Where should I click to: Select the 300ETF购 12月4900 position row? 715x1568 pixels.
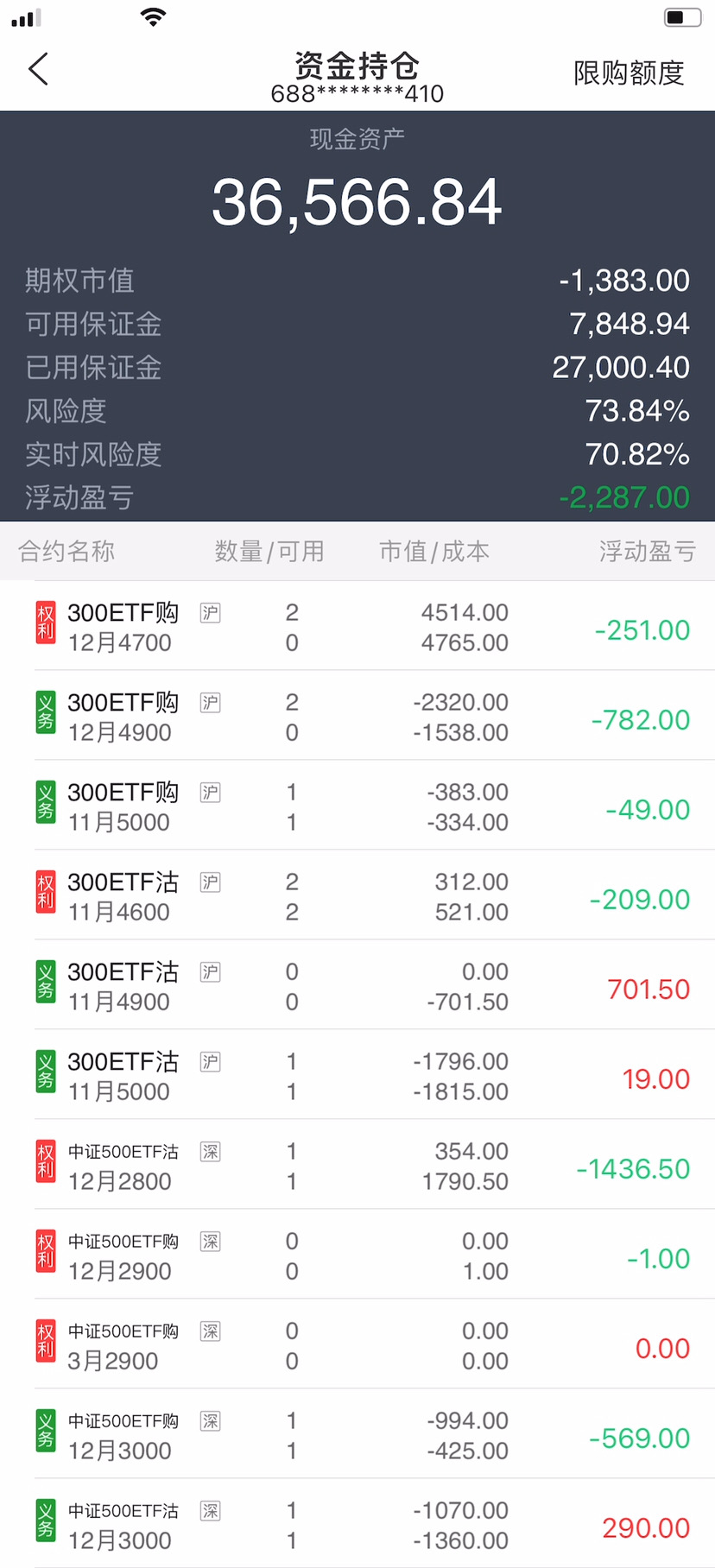click(357, 717)
